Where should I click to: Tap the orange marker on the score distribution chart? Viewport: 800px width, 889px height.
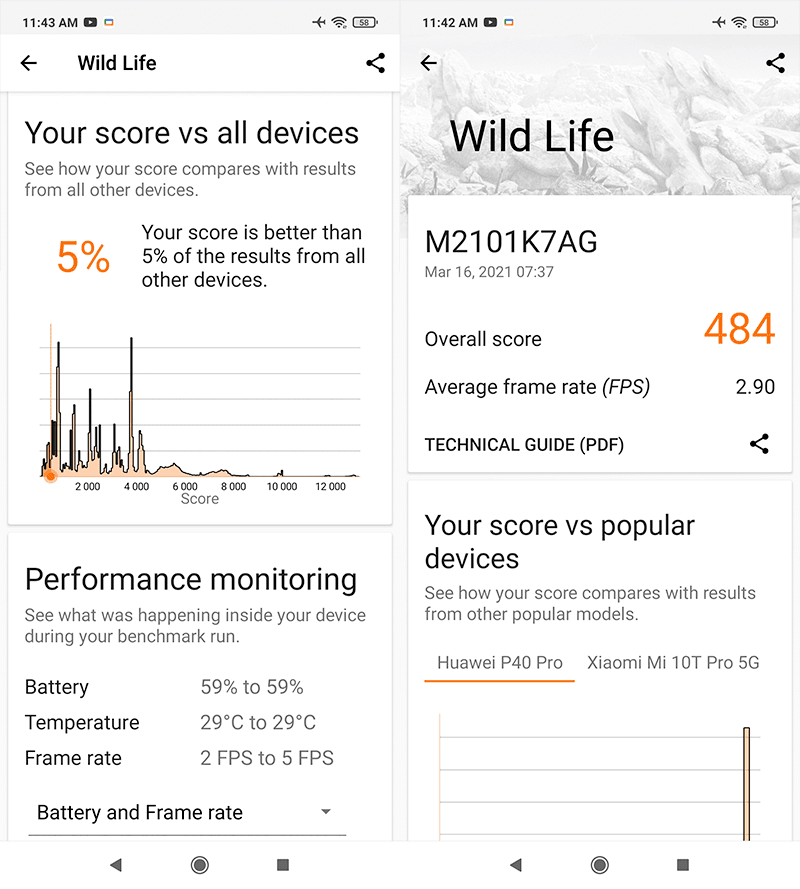point(51,477)
